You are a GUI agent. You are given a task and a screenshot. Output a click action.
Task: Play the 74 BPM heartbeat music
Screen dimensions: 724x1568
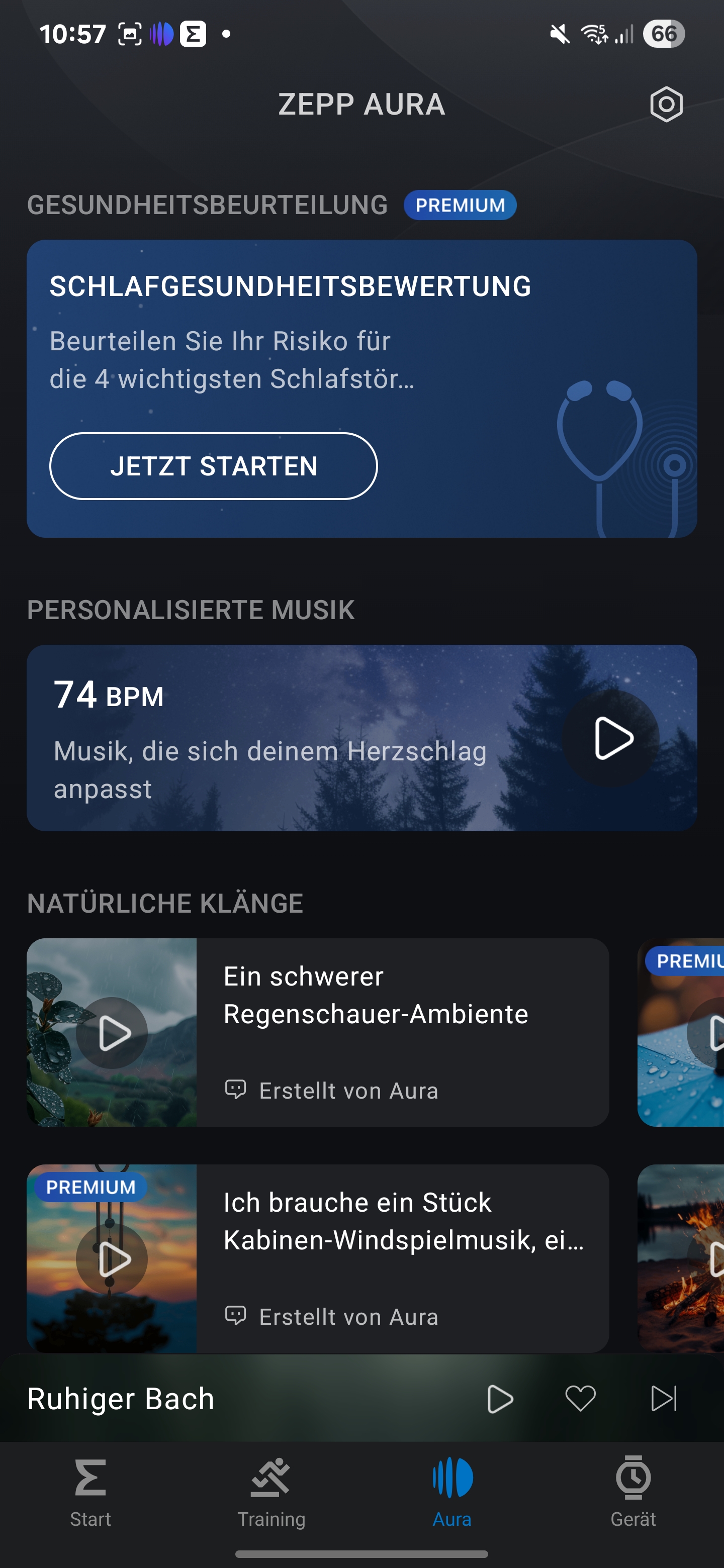pos(611,738)
